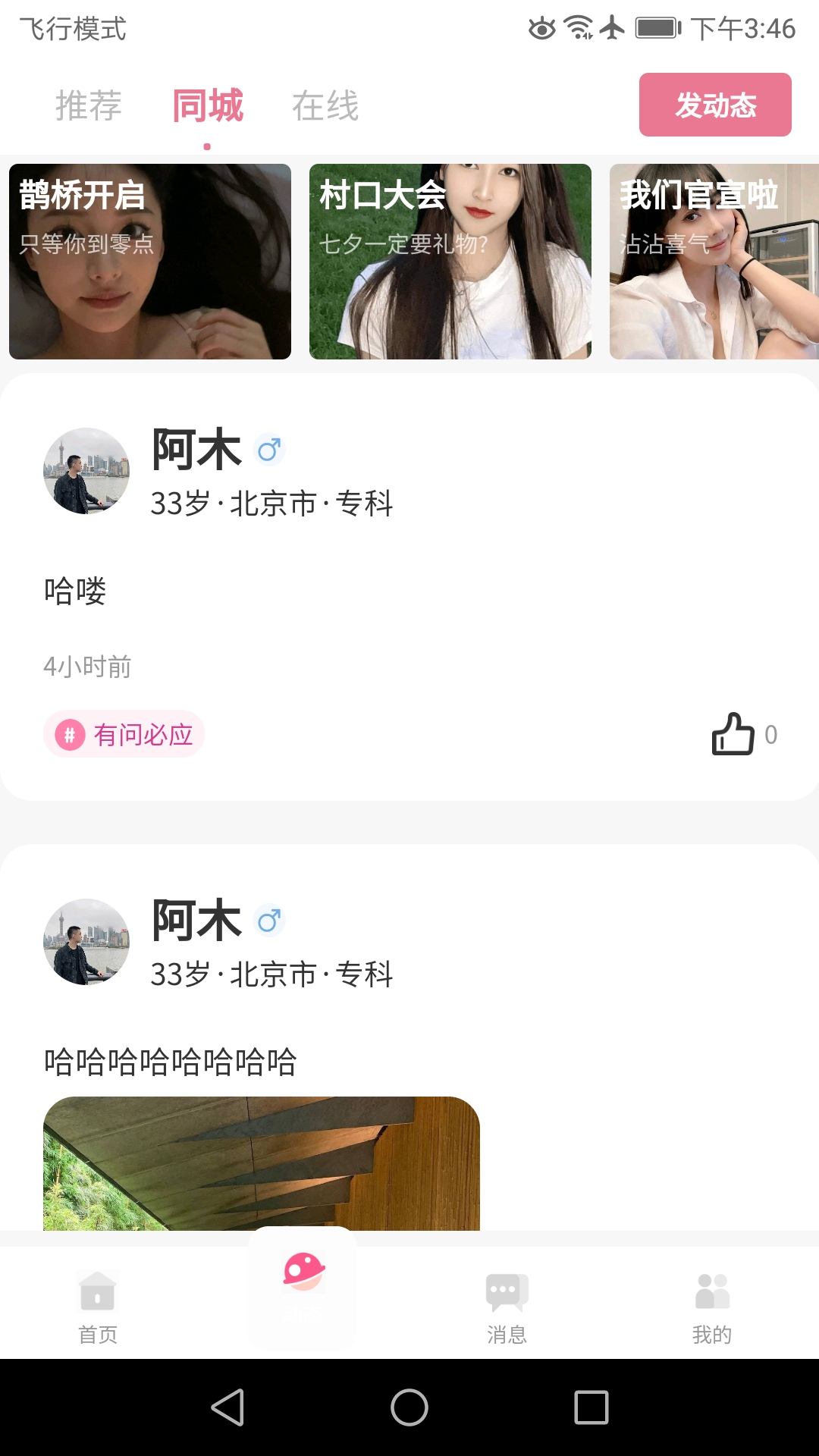Tap the male gender icon beside 阿木
This screenshot has width=819, height=1456.
[x=270, y=449]
